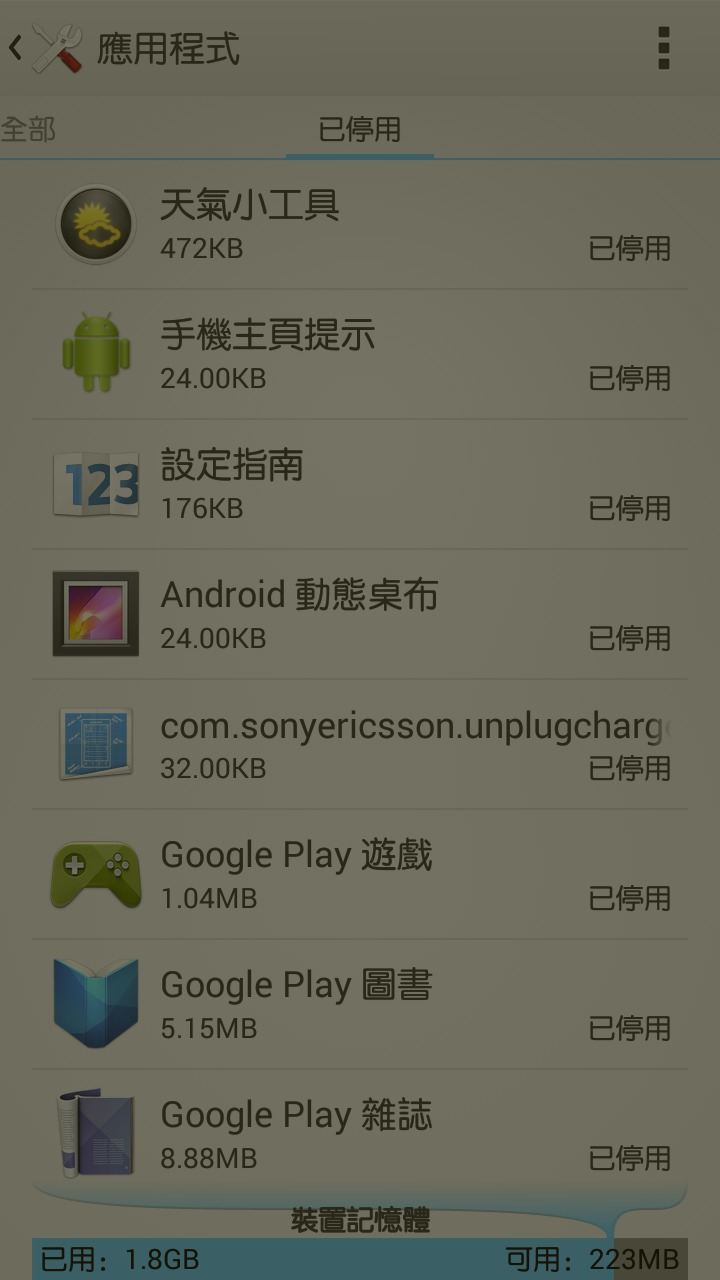Open the overflow menu
The width and height of the screenshot is (720, 1280).
tap(663, 48)
